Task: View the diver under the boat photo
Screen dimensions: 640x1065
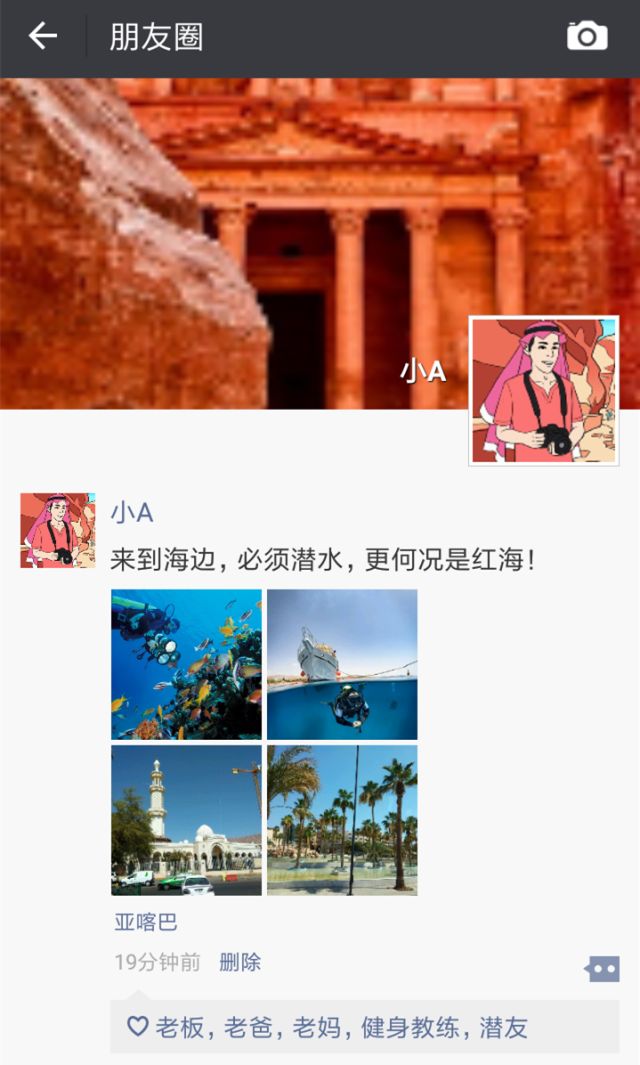Action: point(342,664)
